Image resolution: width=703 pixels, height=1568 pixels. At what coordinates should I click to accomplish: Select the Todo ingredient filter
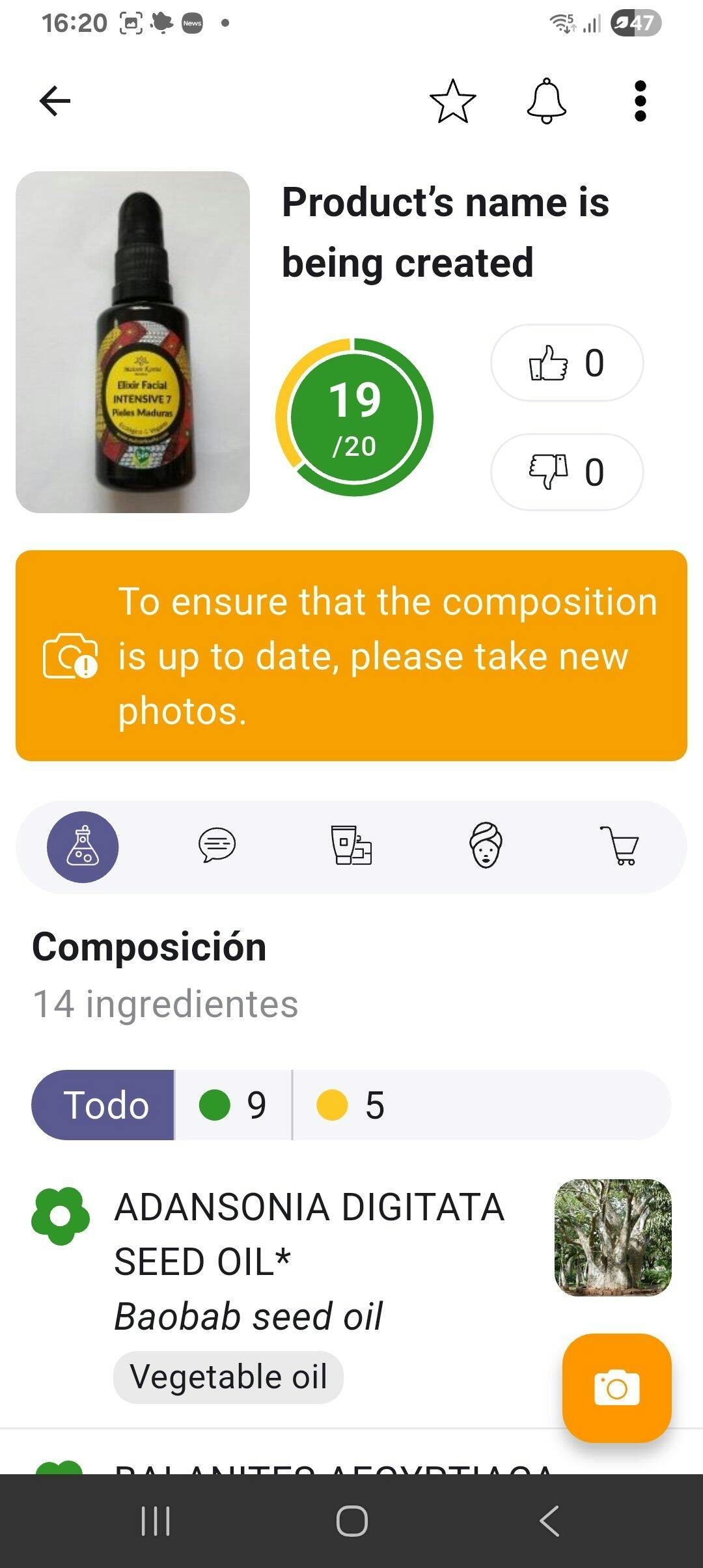pyautogui.click(x=104, y=1105)
